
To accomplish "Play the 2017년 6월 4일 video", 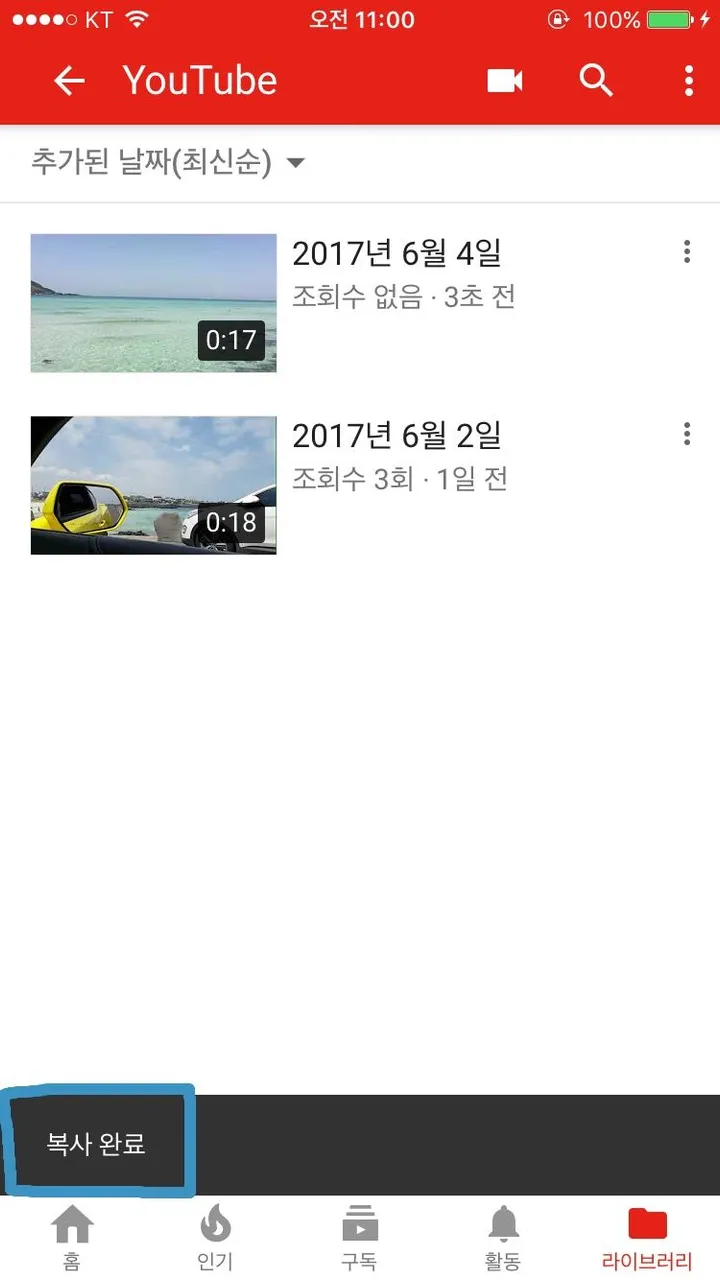I will [154, 303].
